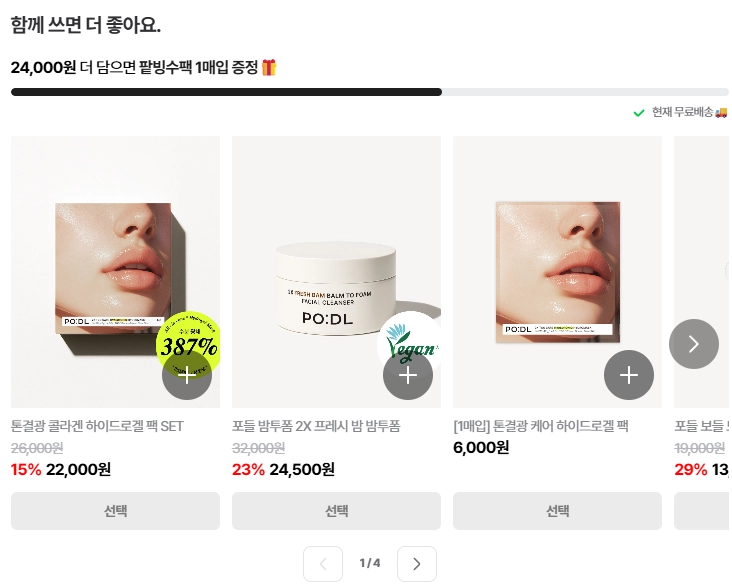Show next products with carousel arrow

pyautogui.click(x=694, y=344)
